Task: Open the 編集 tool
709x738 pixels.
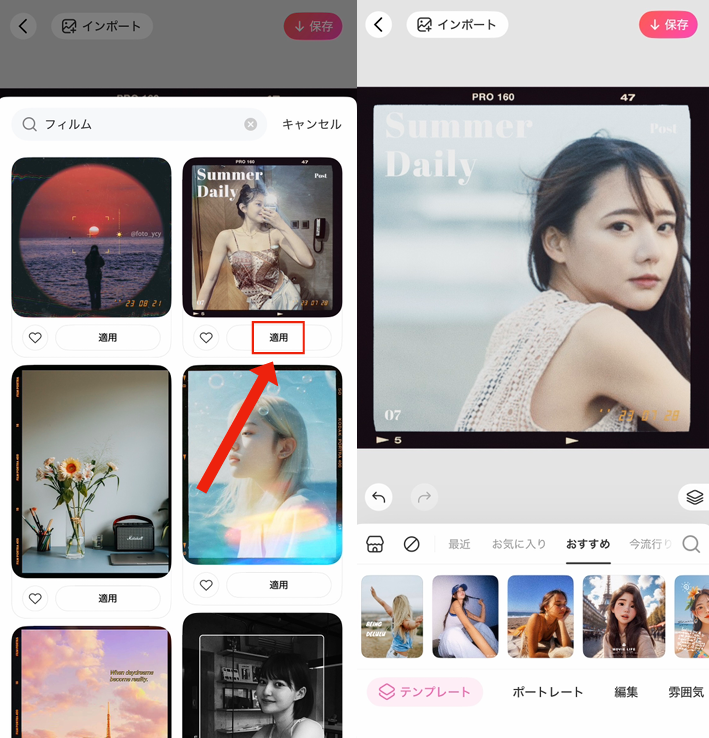Action: point(626,691)
